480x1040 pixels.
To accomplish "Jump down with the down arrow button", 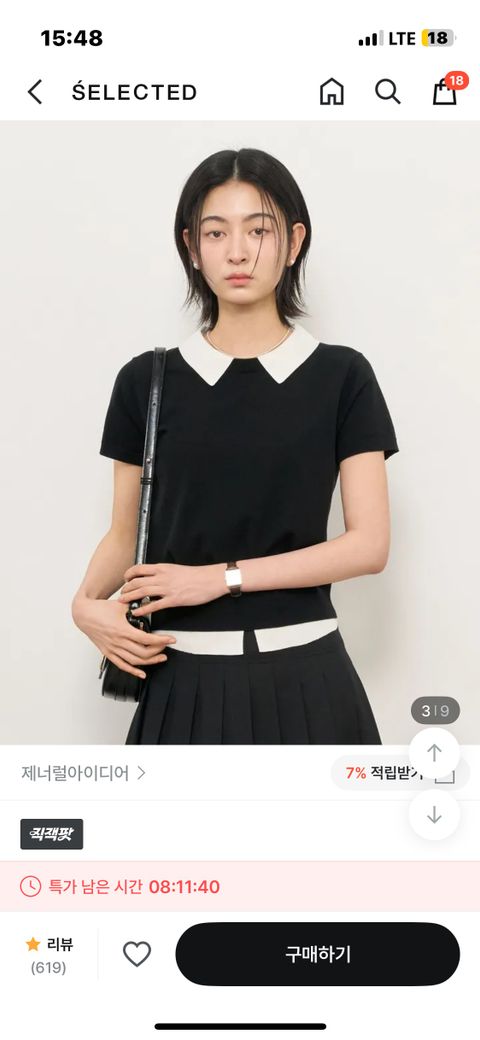I will (434, 815).
